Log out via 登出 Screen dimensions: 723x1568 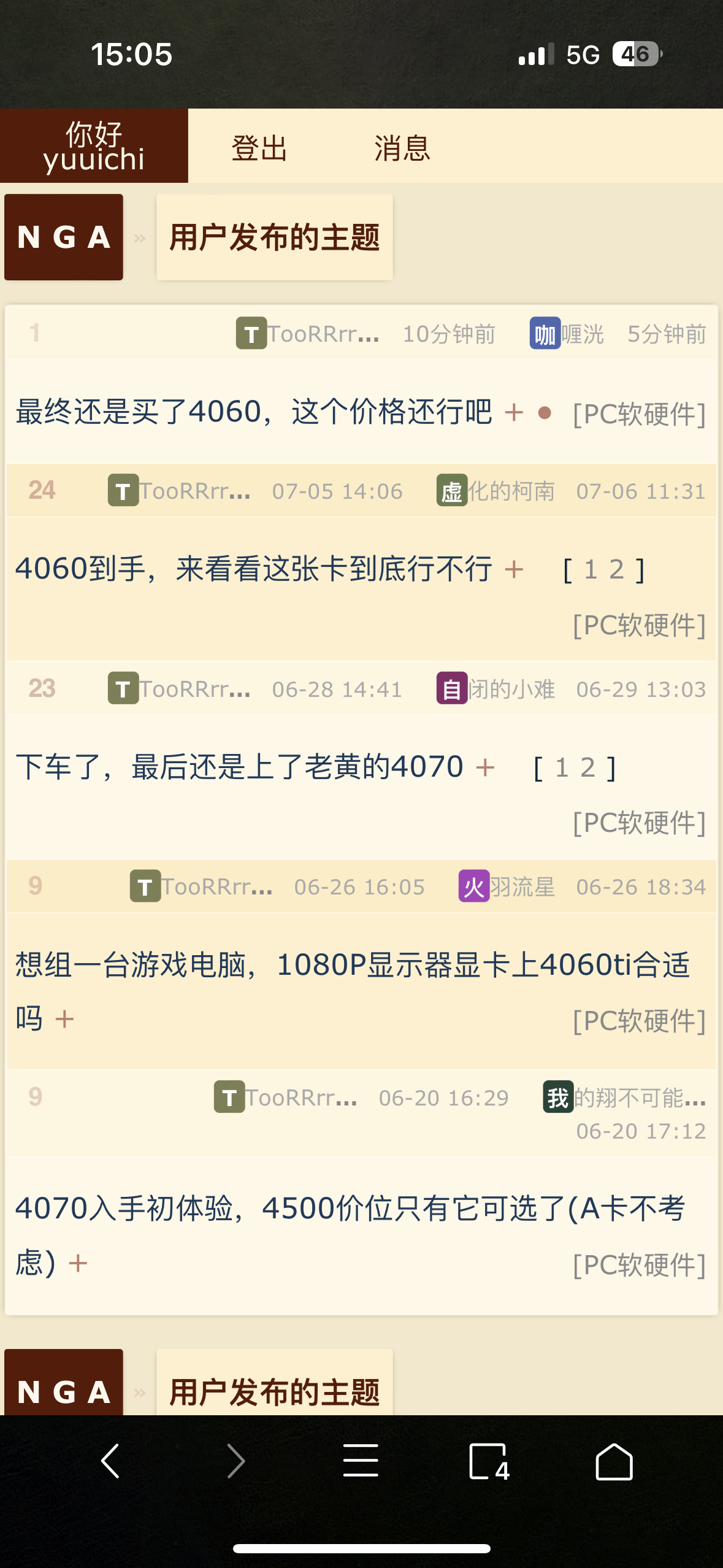coord(258,147)
